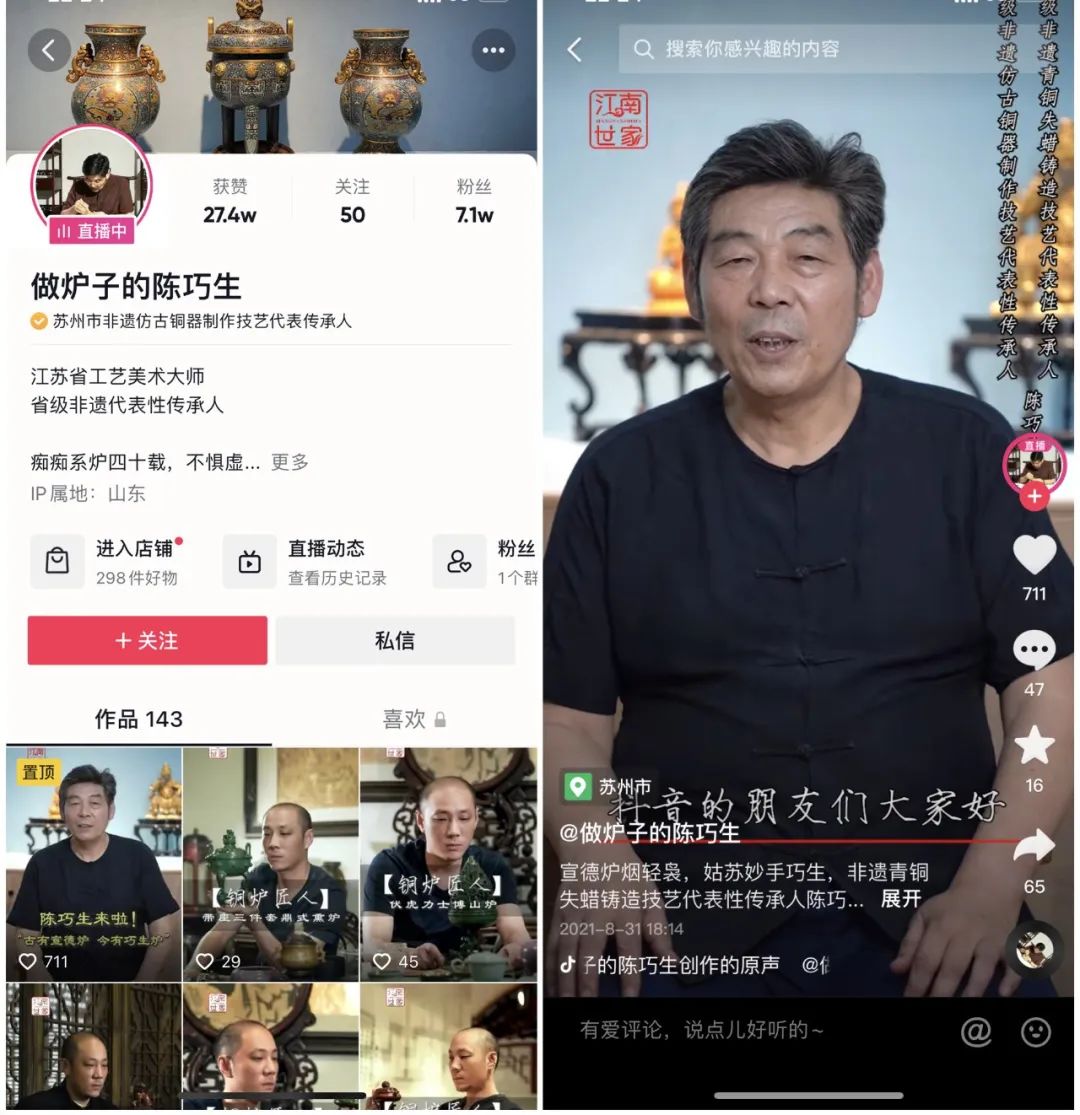Open pinned video 陈巧生来啦
Image resolution: width=1080 pixels, height=1115 pixels.
(94, 864)
